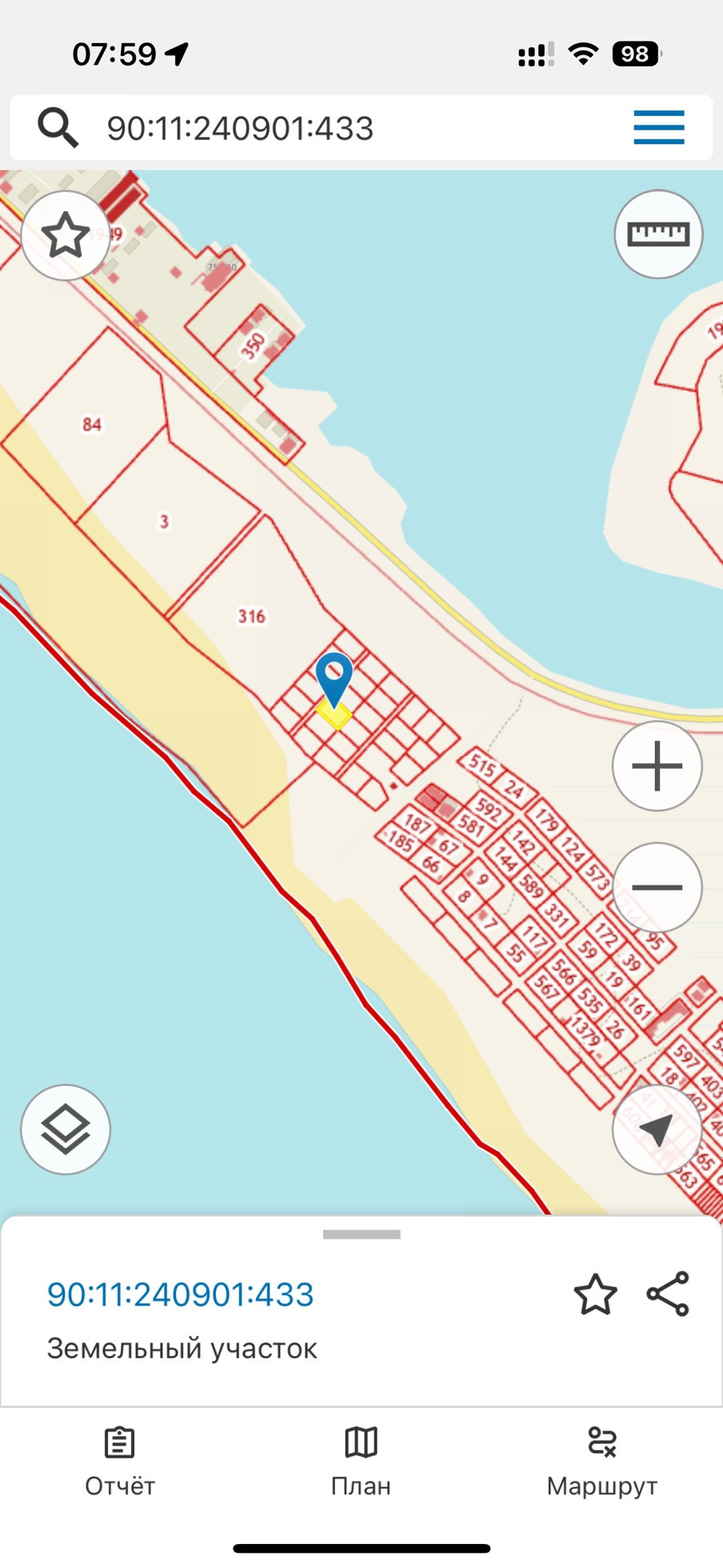The image size is (723, 1568).
Task: Tap the search magnifier icon
Action: [58, 127]
